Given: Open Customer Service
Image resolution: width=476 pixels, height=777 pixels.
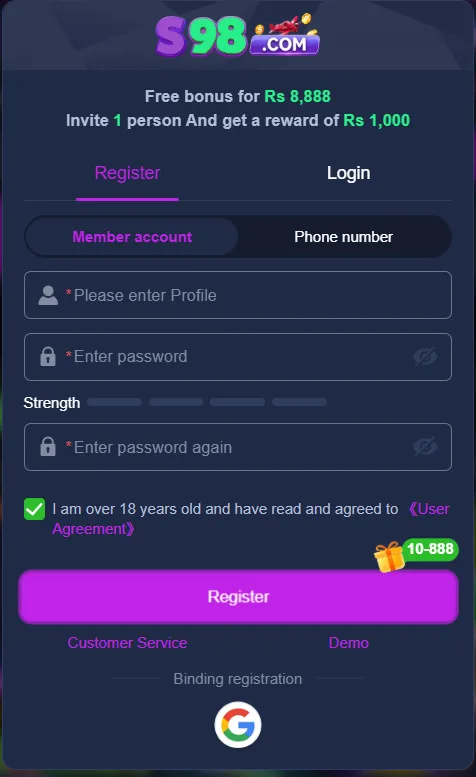Looking at the screenshot, I should [127, 643].
